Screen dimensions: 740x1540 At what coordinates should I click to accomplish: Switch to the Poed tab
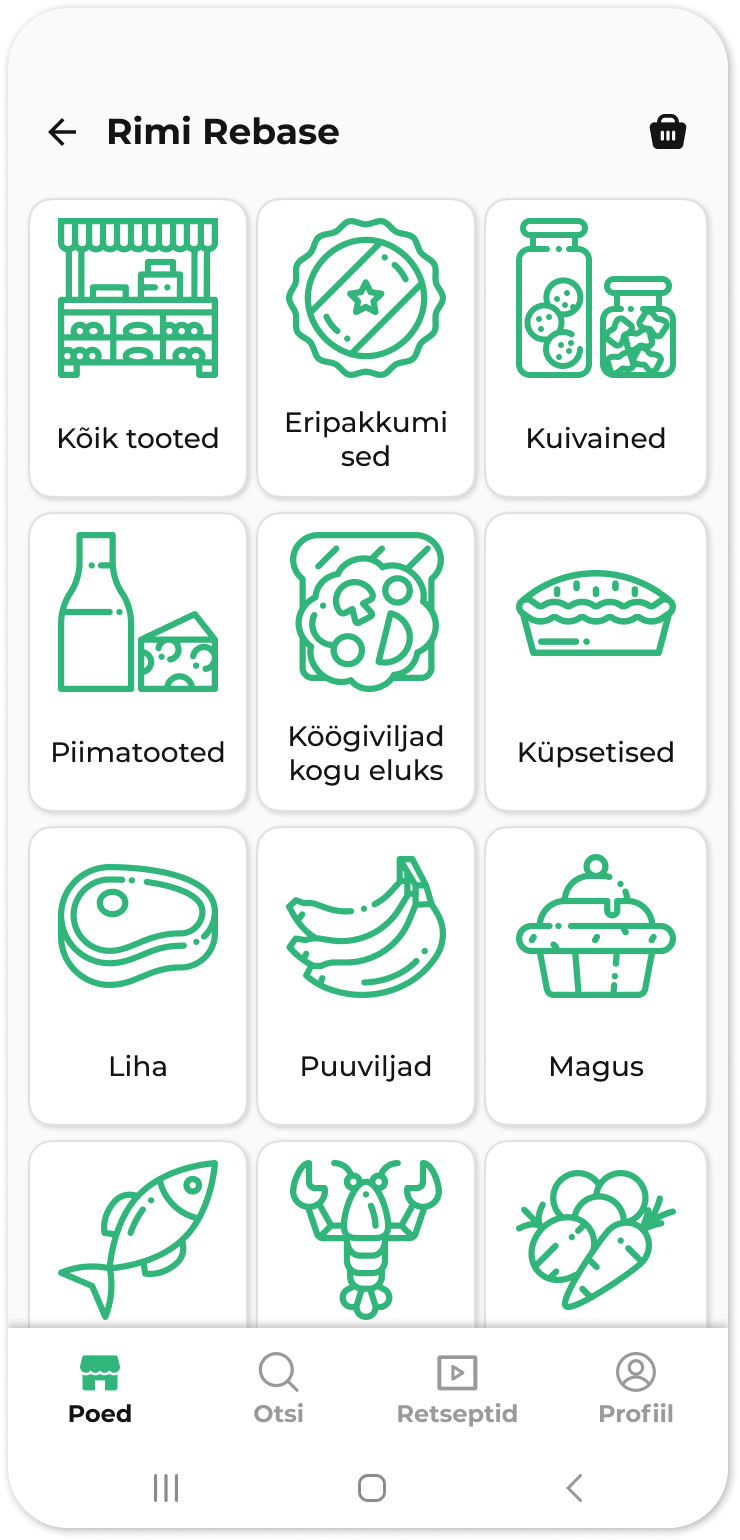[100, 1390]
